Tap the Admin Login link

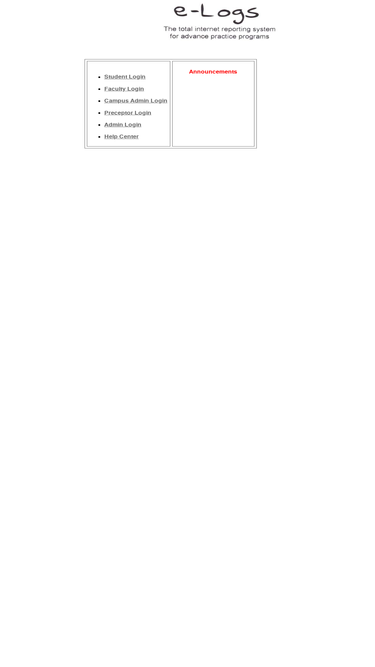(x=122, y=125)
